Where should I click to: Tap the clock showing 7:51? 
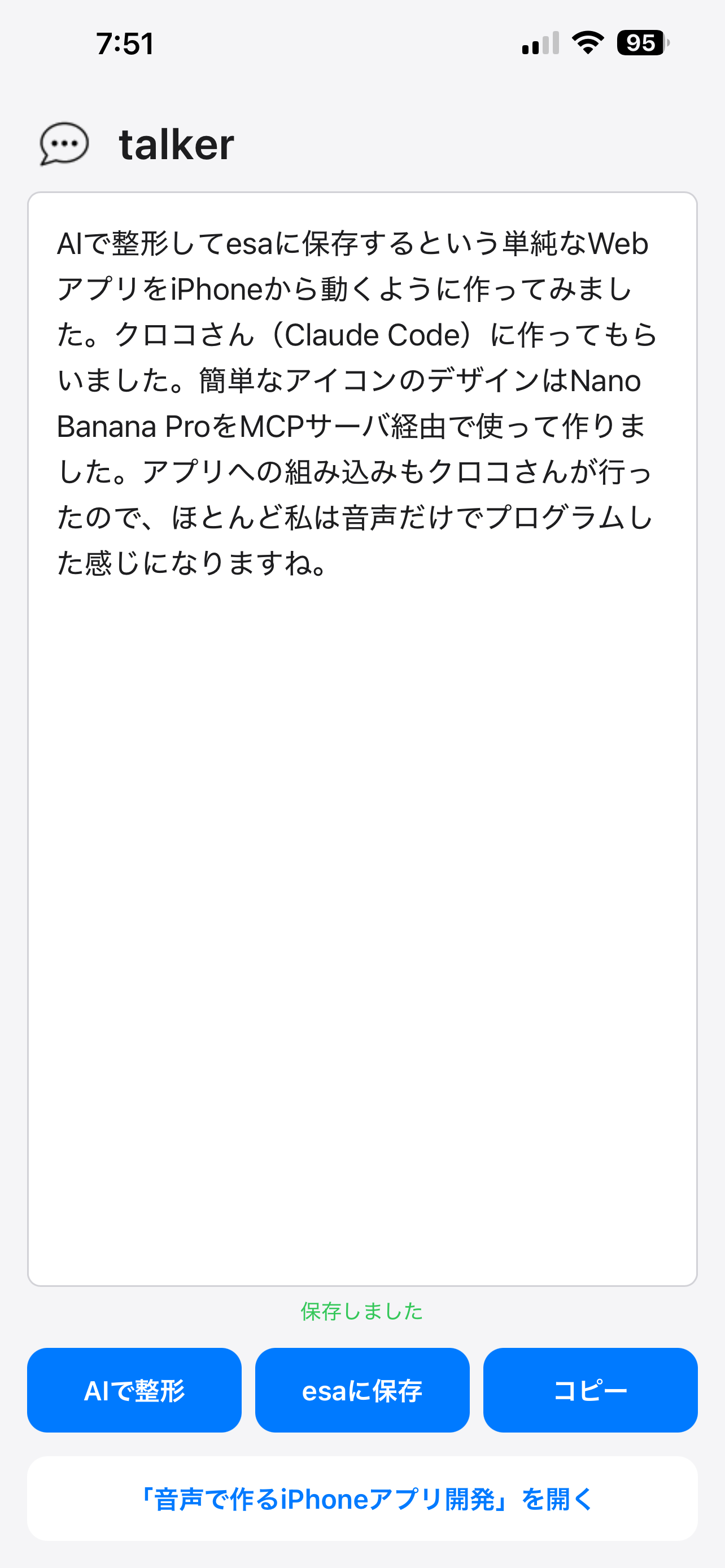(125, 41)
